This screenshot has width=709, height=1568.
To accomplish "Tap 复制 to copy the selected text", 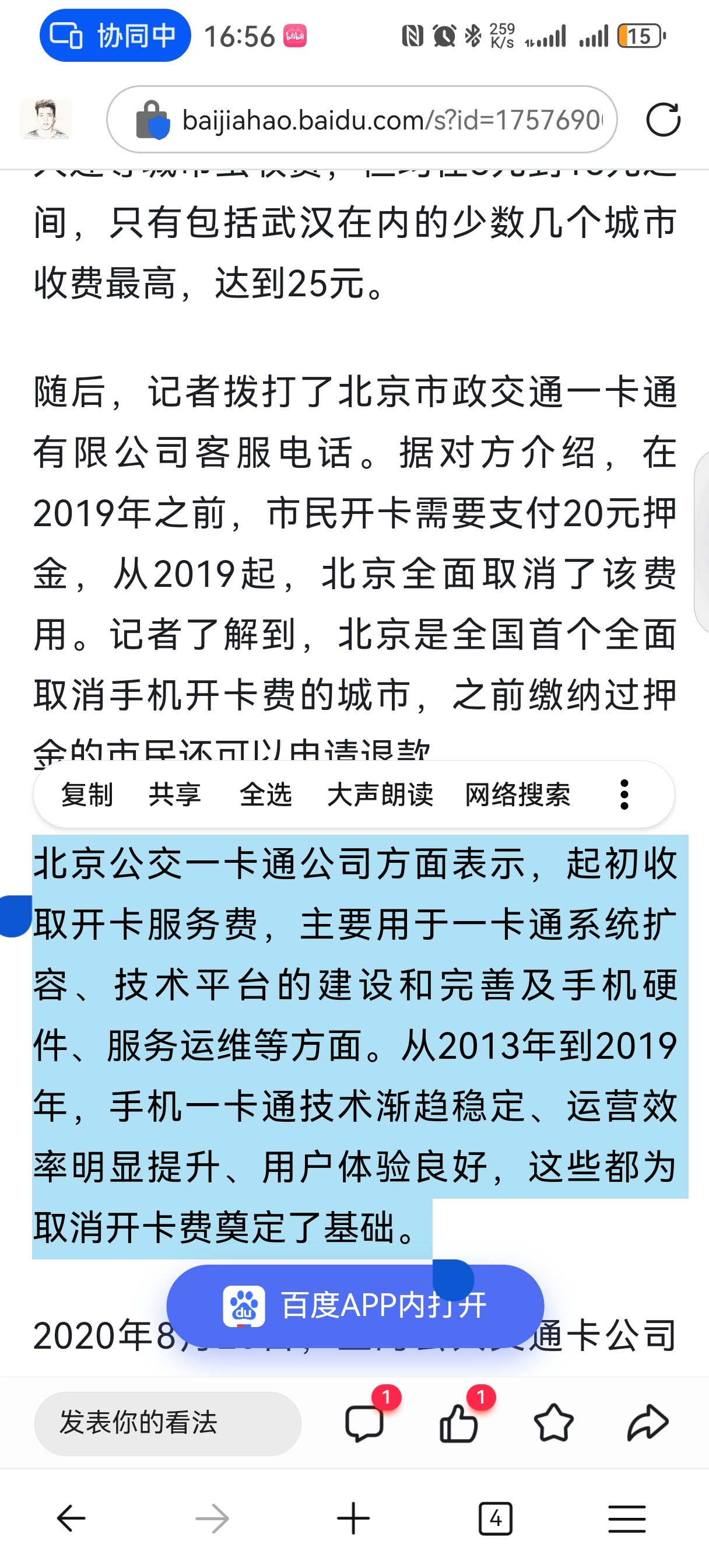I will click(87, 794).
